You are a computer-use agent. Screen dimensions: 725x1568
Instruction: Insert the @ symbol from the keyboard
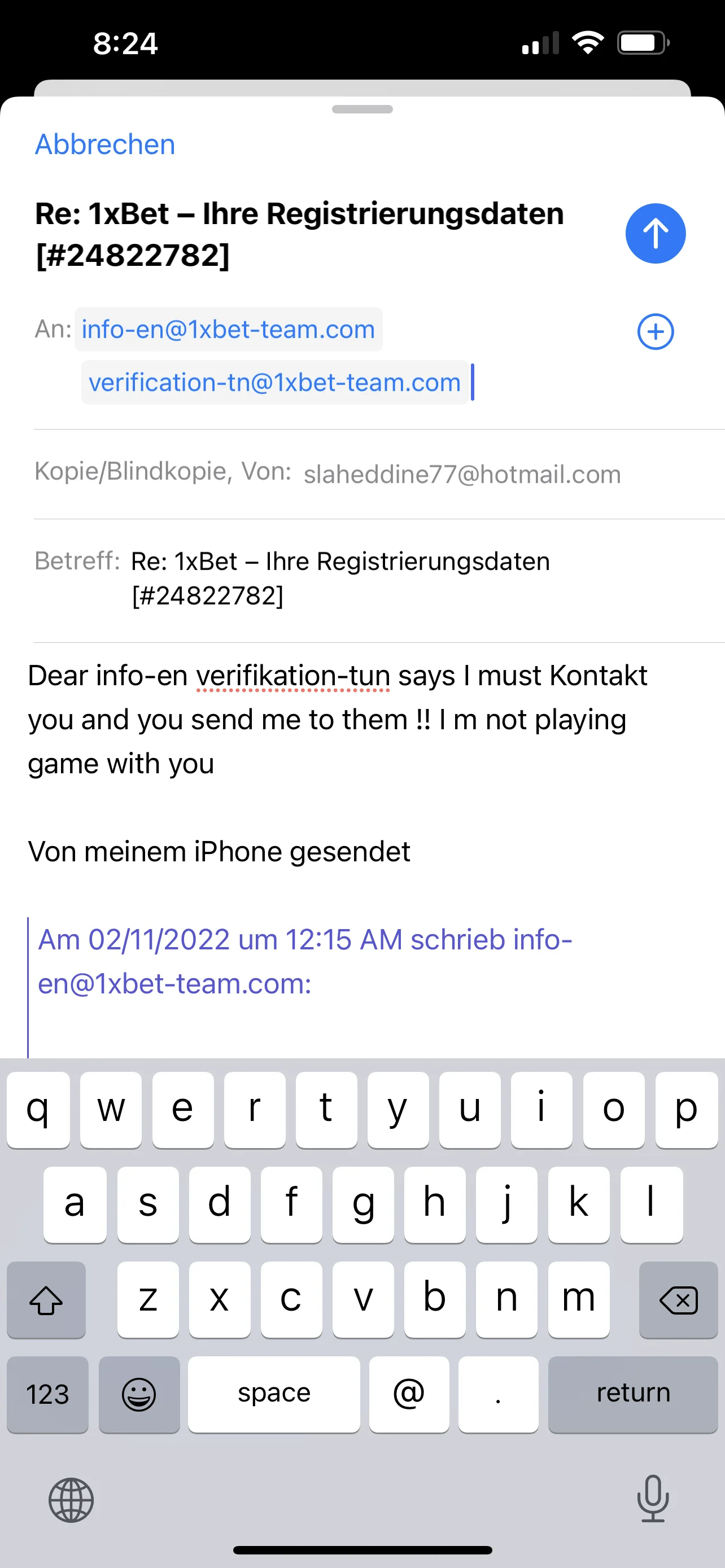pos(408,1394)
